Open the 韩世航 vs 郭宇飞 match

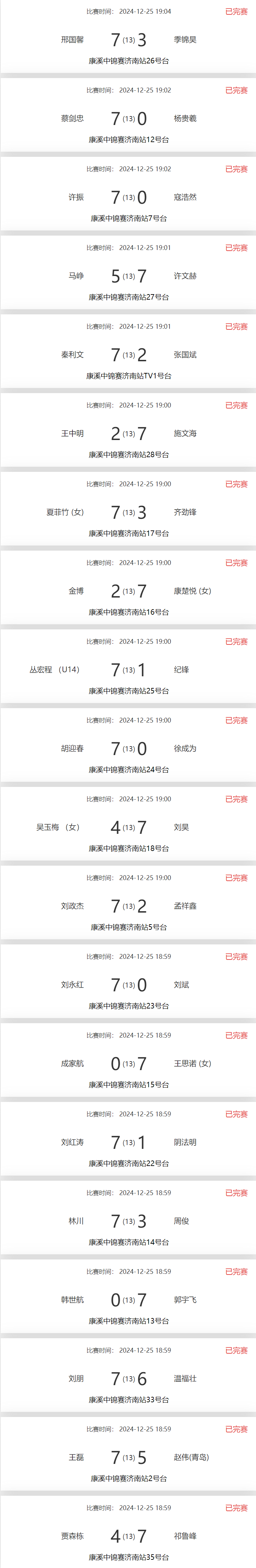point(128,1300)
